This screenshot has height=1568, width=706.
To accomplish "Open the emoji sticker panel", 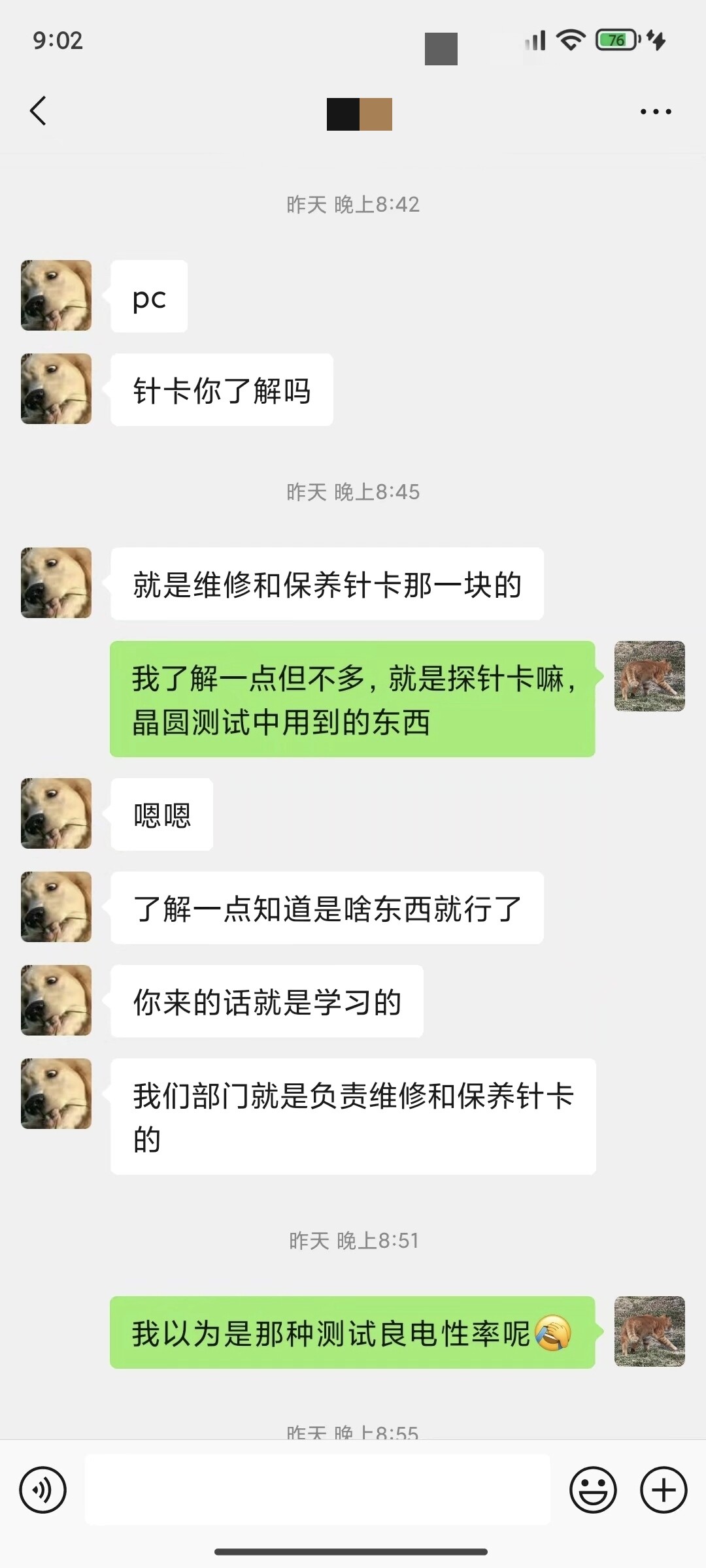I will pos(593,1490).
